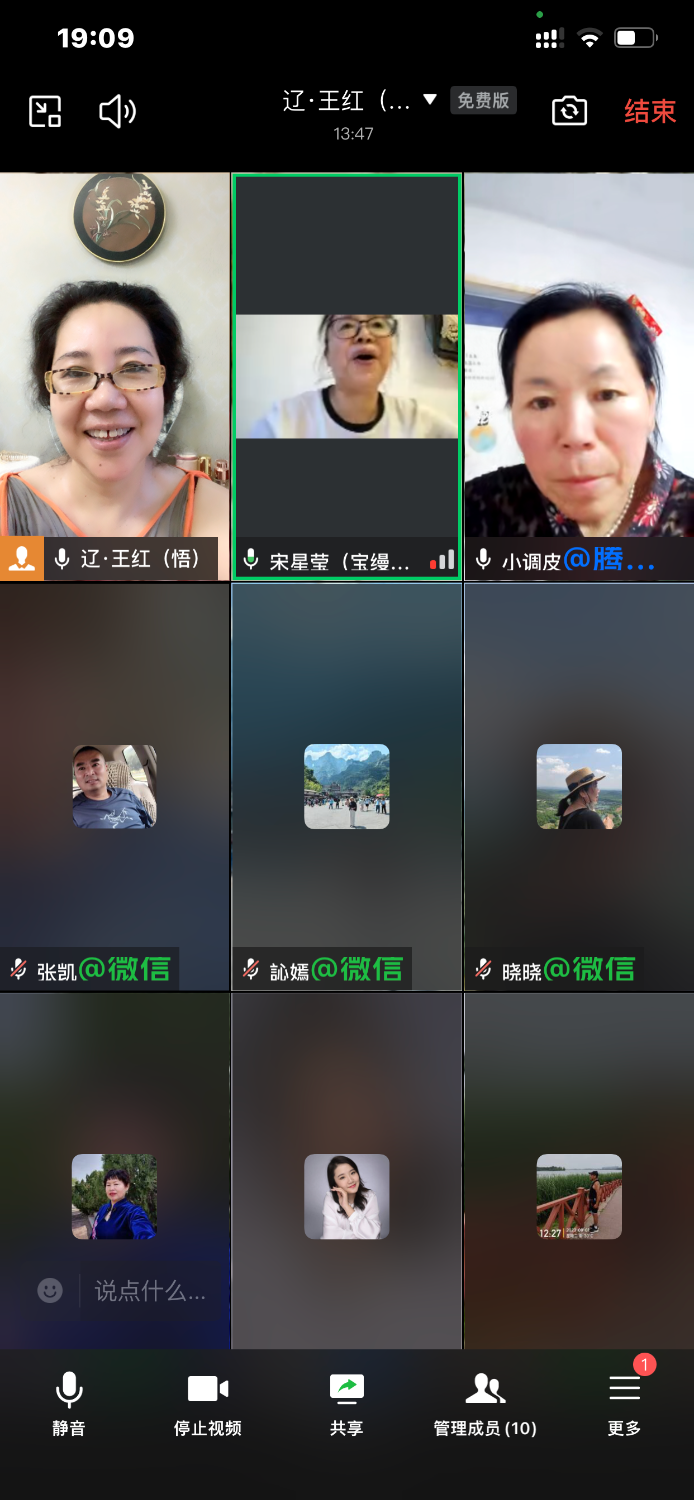This screenshot has height=1500, width=694.
Task: Open the emoji picker in chat
Action: tap(50, 1291)
